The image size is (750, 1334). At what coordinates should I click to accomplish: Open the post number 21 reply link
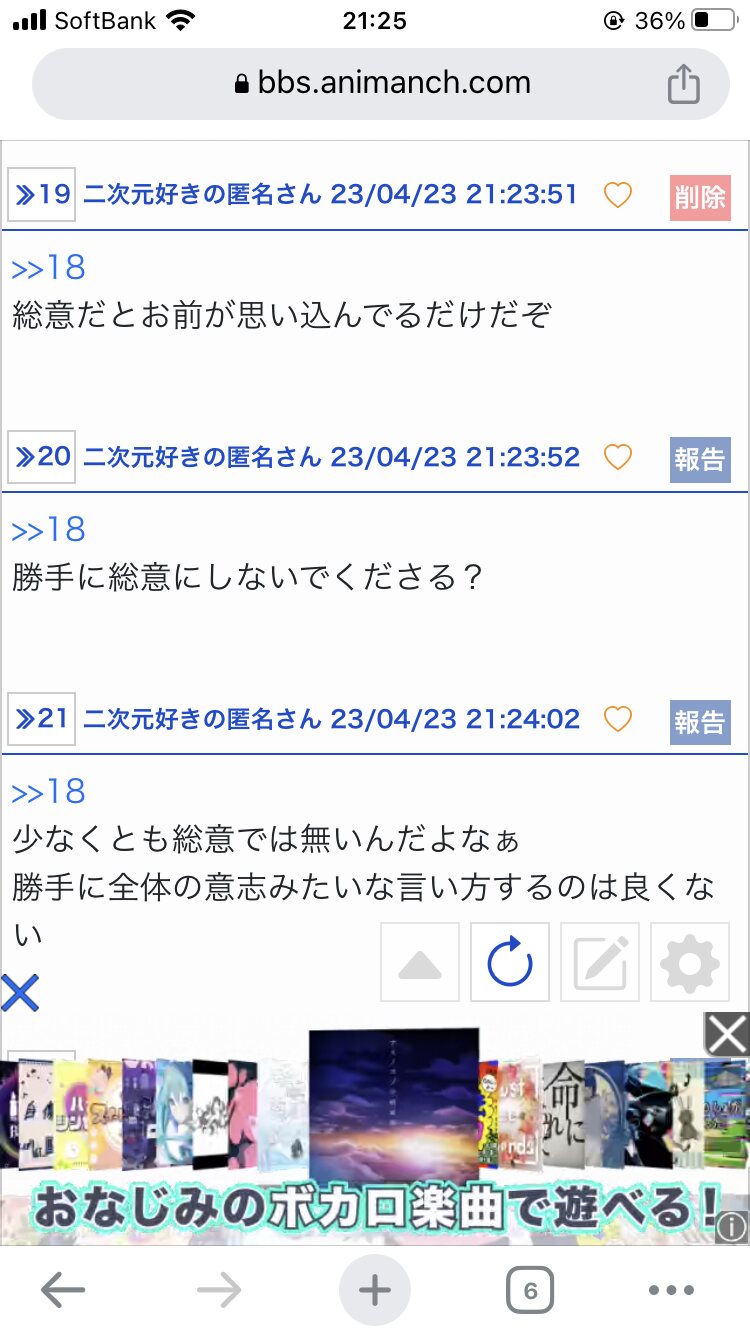(x=41, y=719)
